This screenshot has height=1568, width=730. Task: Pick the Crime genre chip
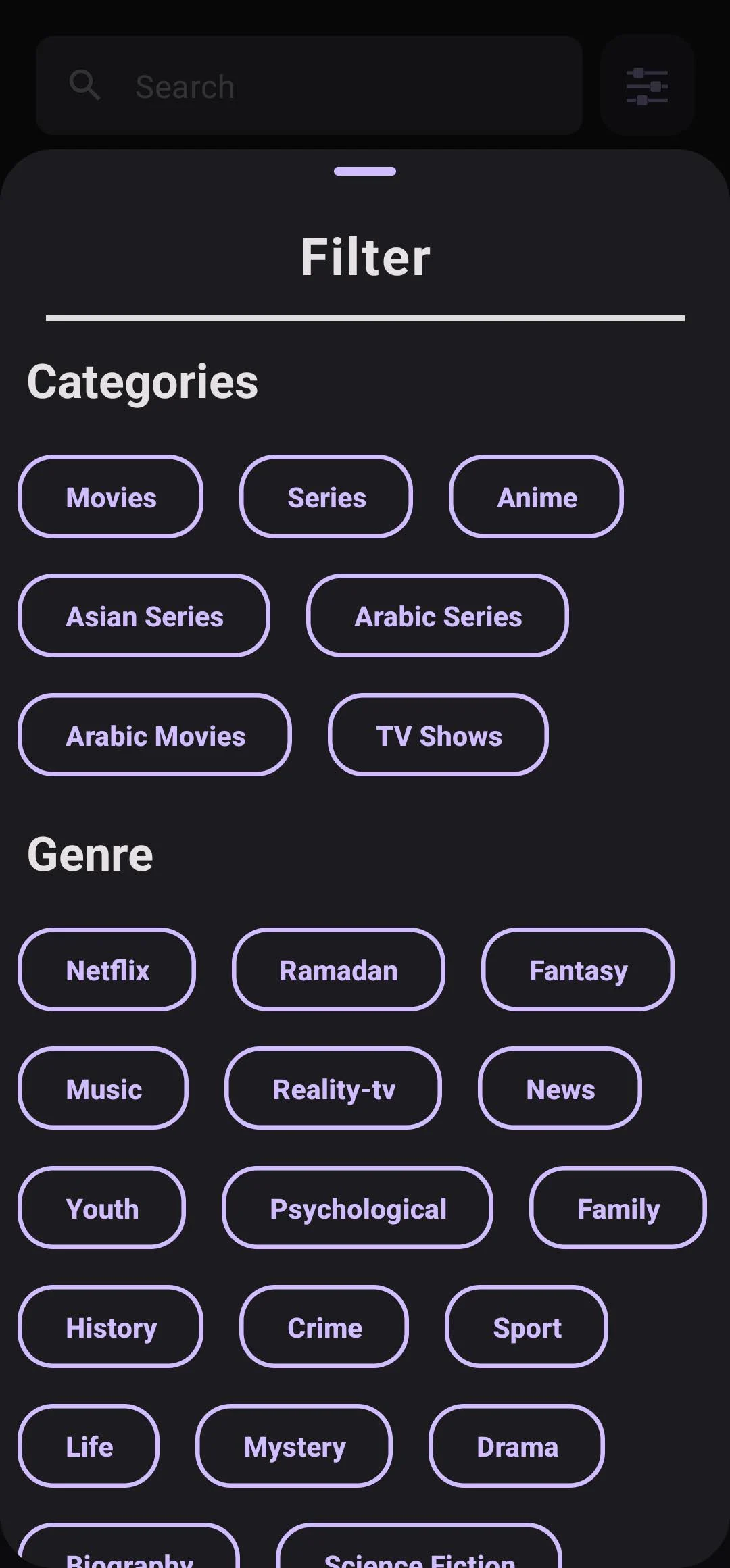pos(324,1327)
